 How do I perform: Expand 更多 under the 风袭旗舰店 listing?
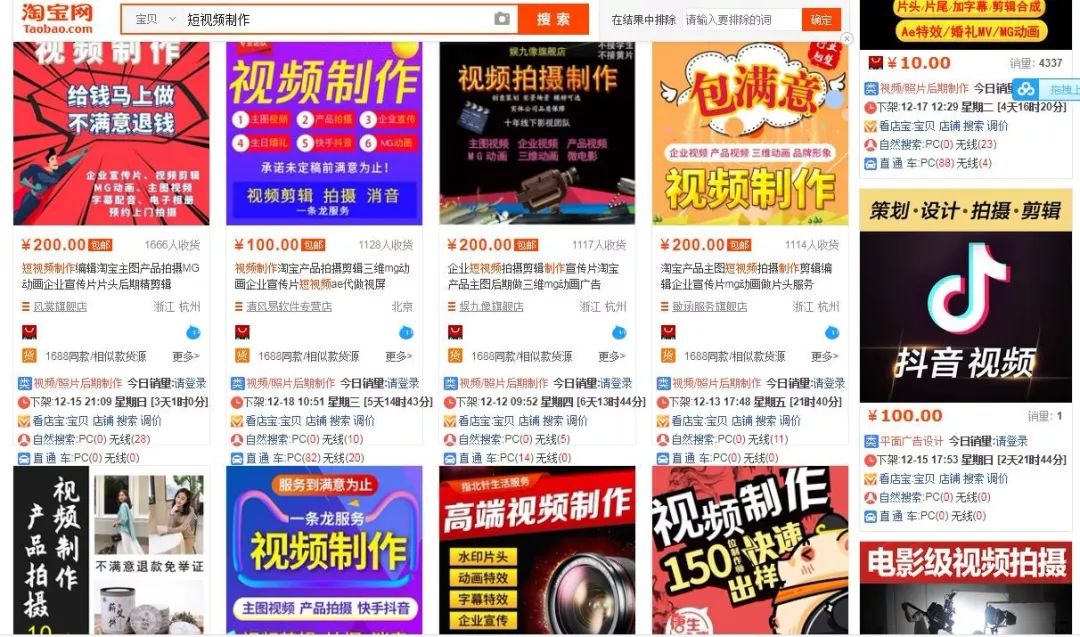pyautogui.click(x=185, y=356)
